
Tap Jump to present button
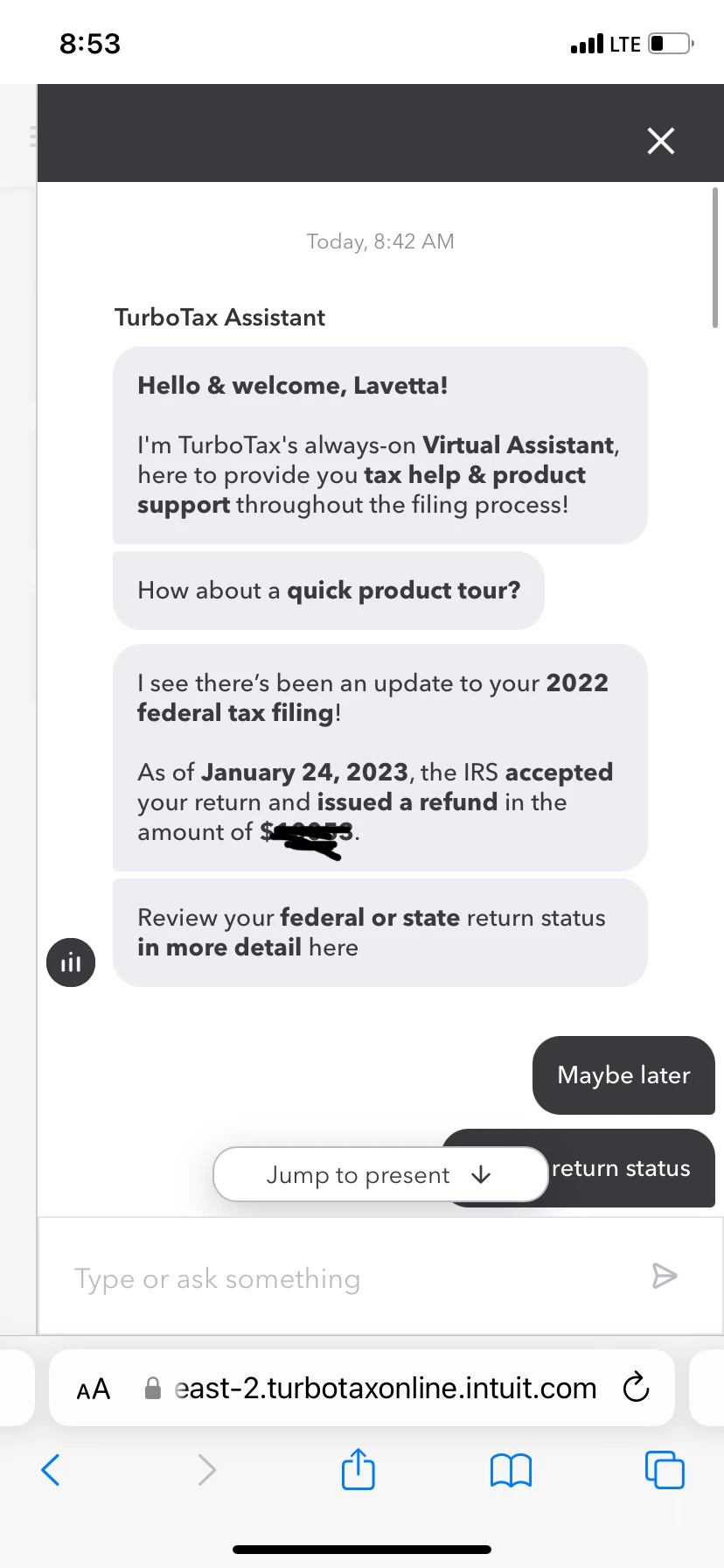(x=379, y=1174)
